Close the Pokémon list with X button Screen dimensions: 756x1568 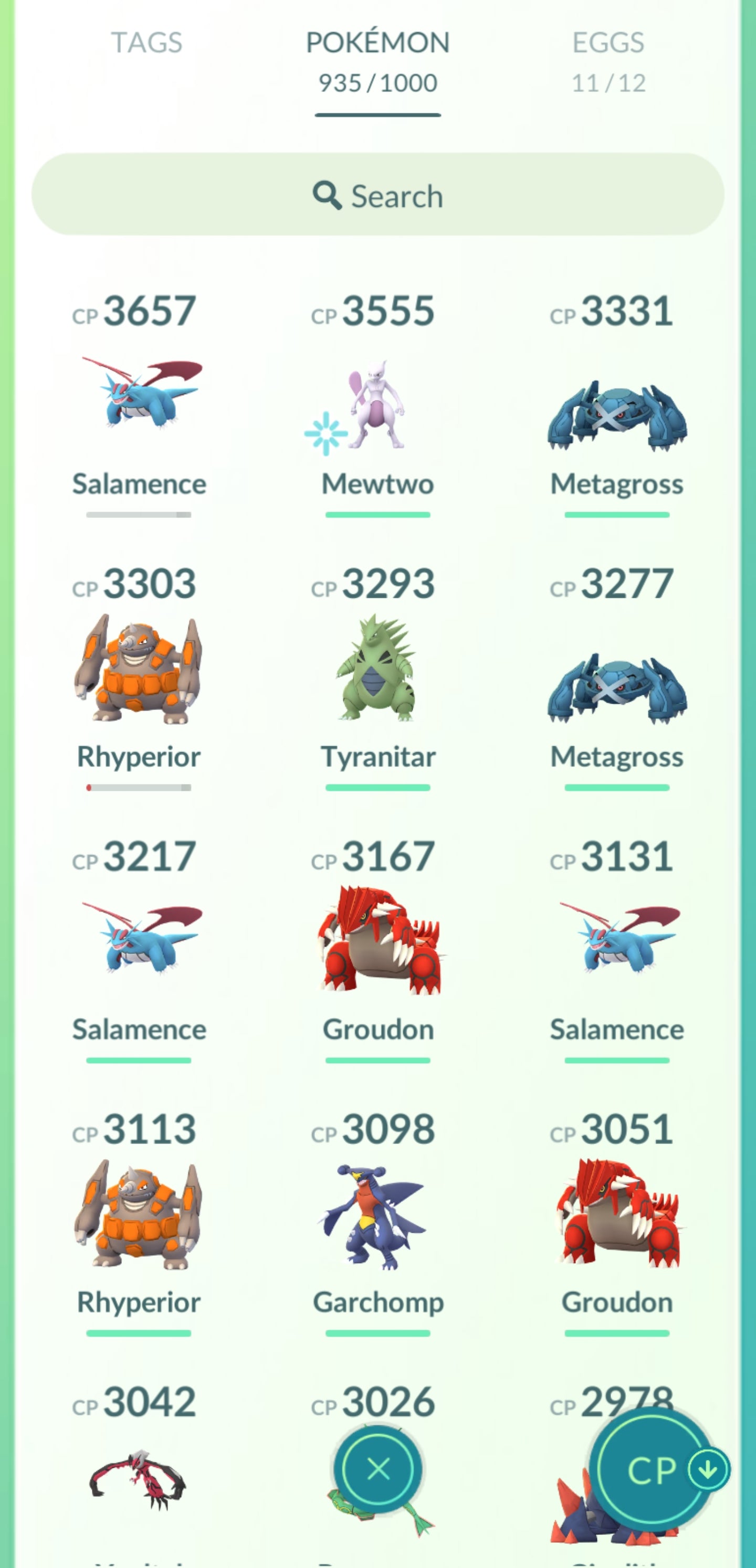[x=377, y=1469]
